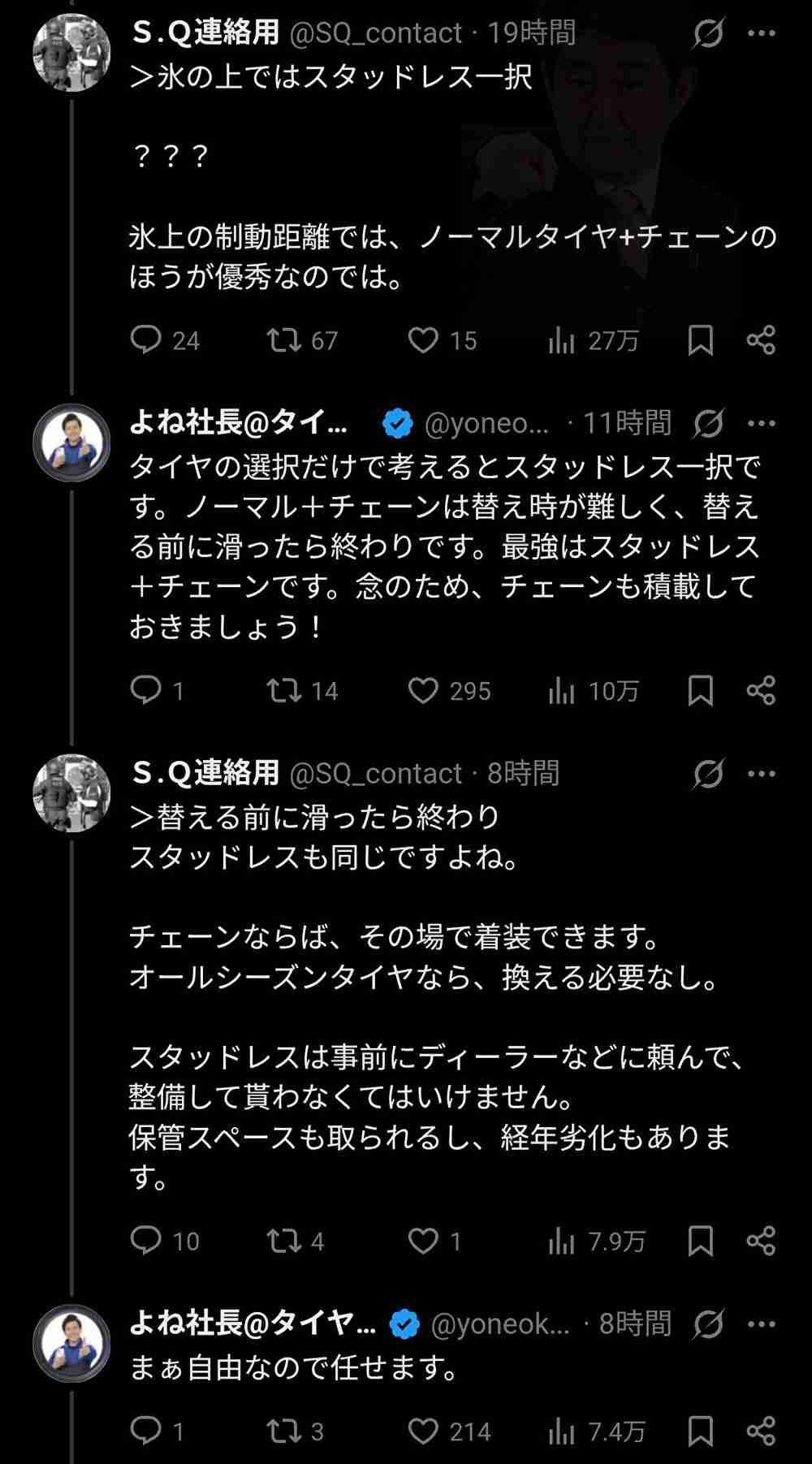Viewport: 812px width, 1464px height.
Task: Open the more options menu on the top tweet
Action: point(762,32)
